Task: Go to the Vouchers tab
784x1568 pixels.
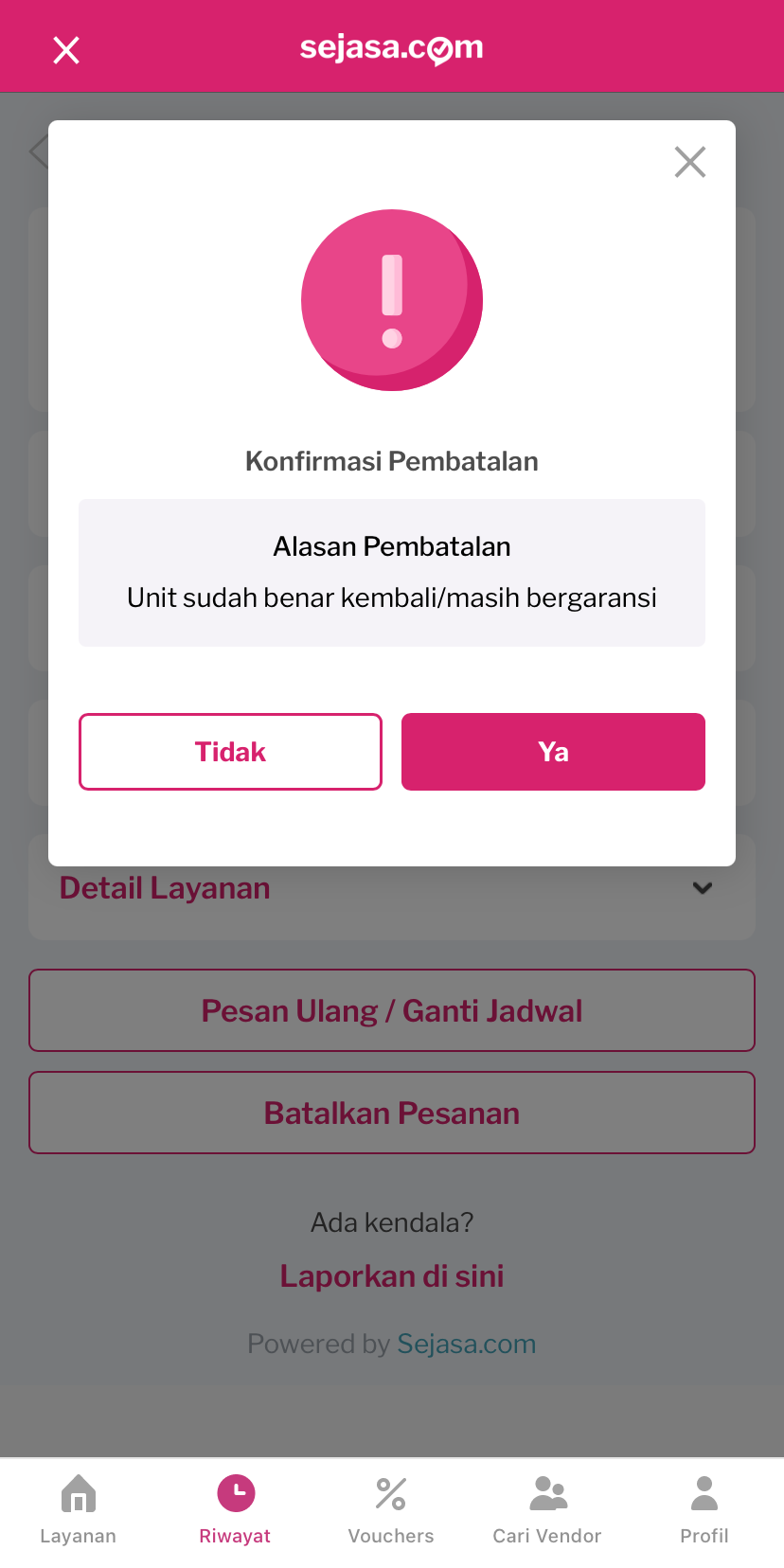Action: click(x=391, y=1509)
